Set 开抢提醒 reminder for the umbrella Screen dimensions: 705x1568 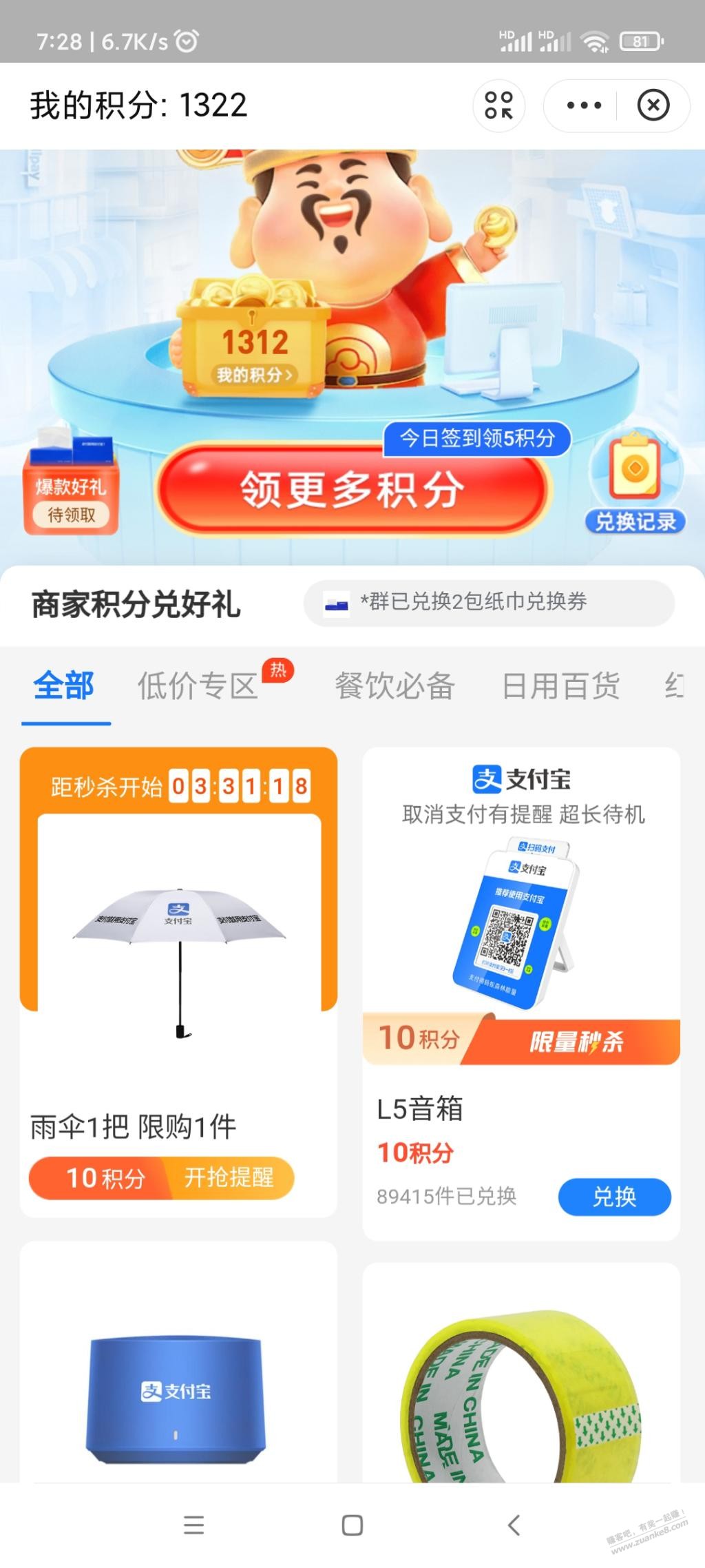229,1177
